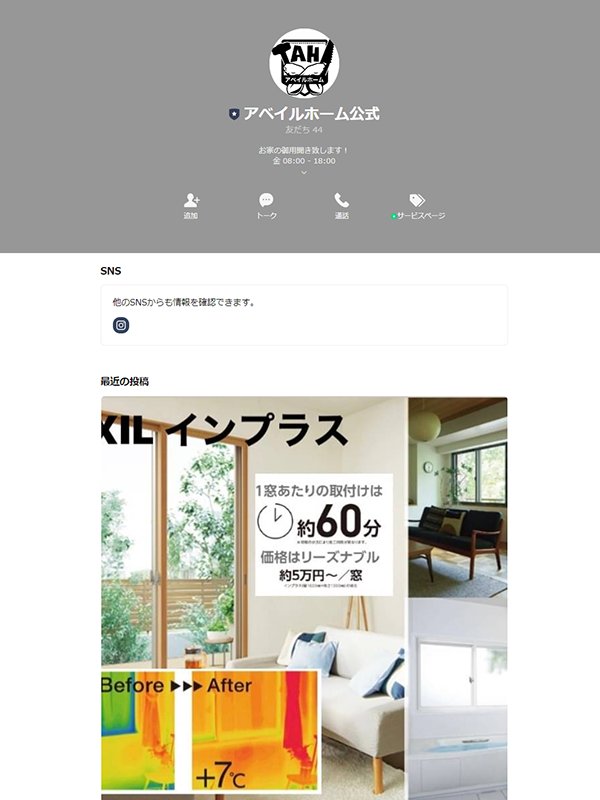Tap the アベイルホーム profile picture
This screenshot has width=600, height=800.
pos(304,62)
